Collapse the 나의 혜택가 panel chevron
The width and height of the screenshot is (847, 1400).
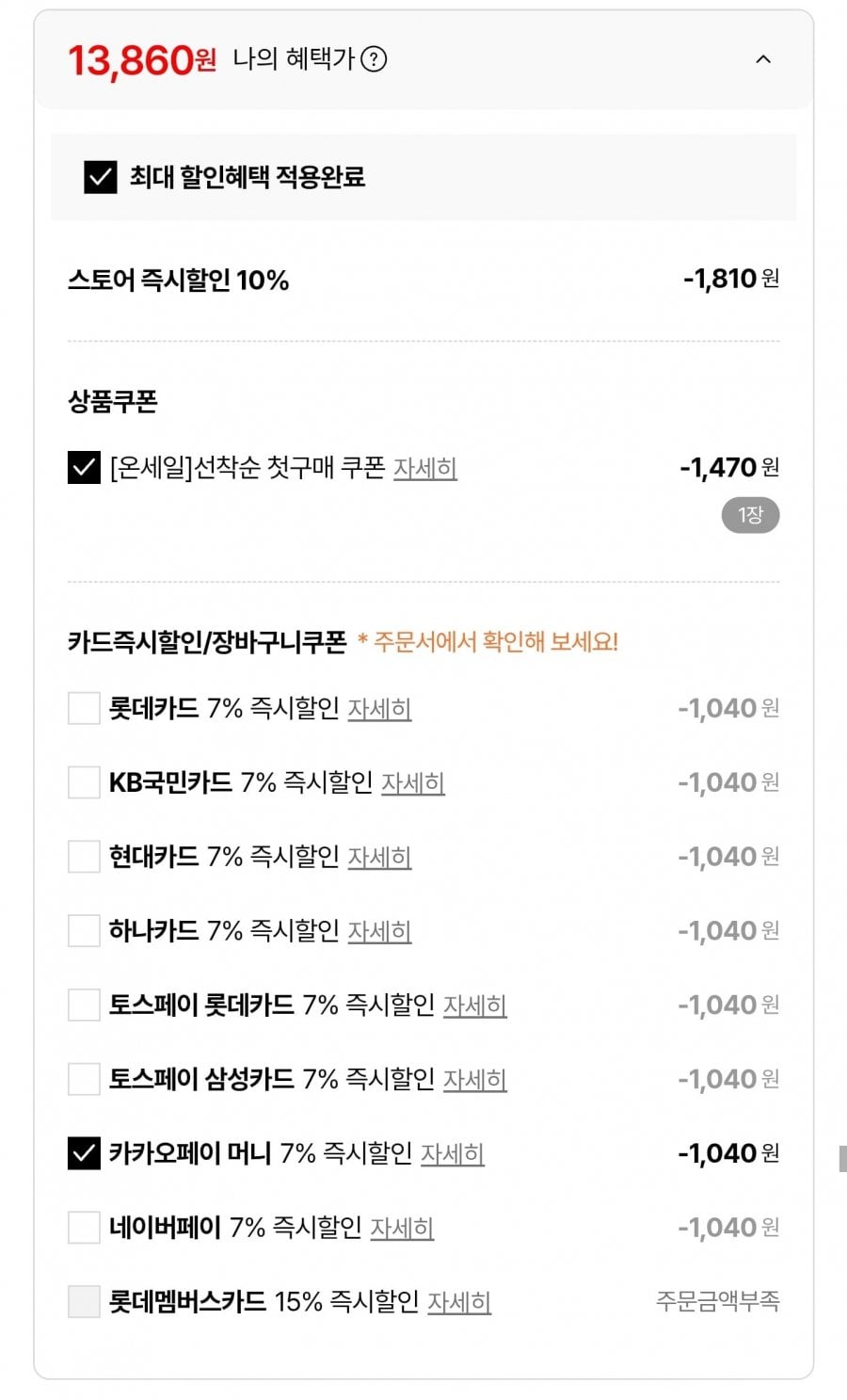(x=763, y=59)
